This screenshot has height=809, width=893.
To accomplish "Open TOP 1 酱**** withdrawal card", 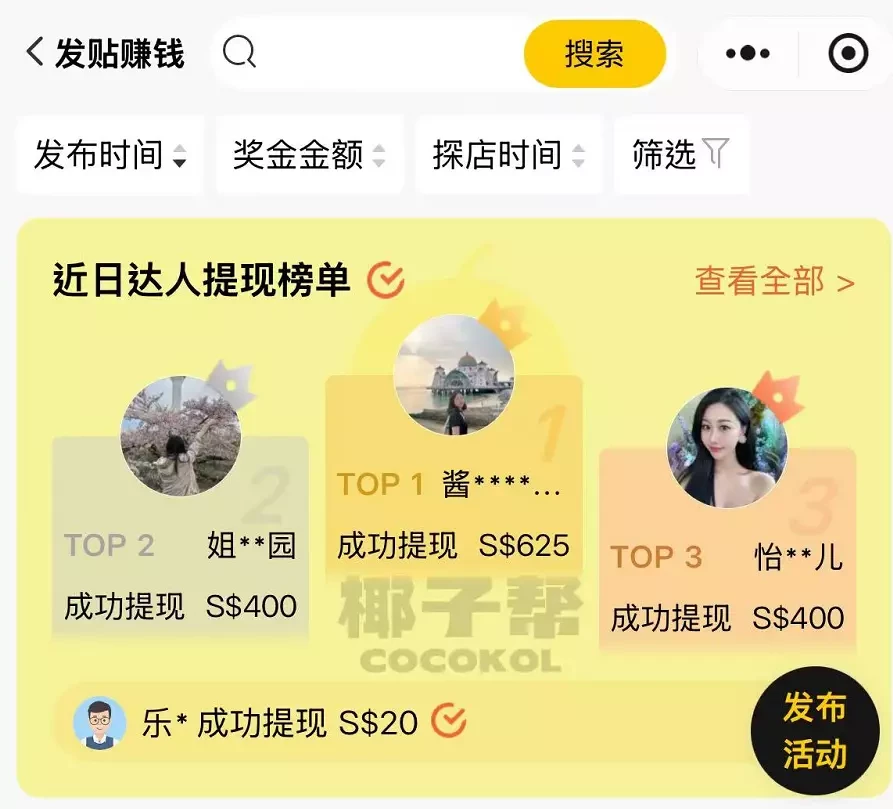I will point(453,515).
